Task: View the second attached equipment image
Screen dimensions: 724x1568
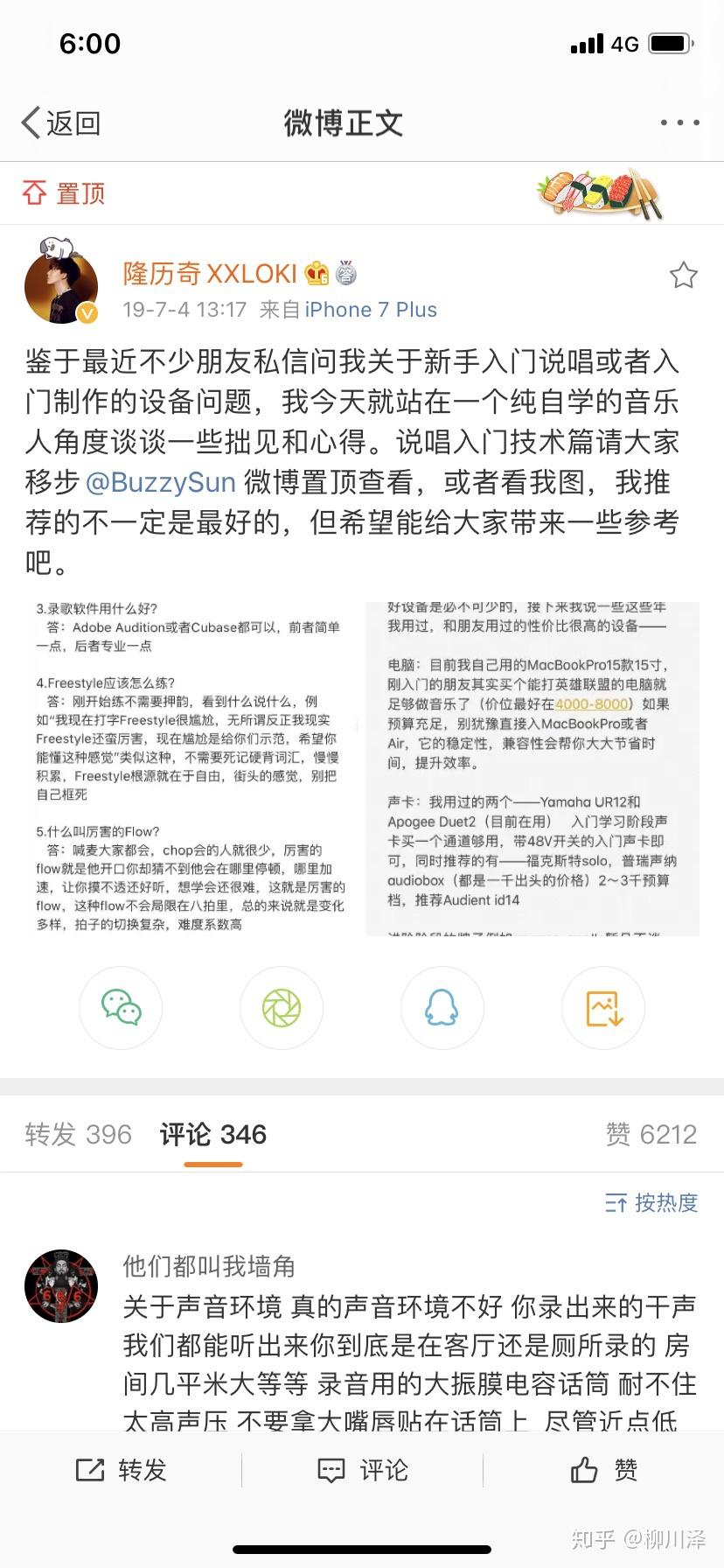Action: pyautogui.click(x=533, y=768)
